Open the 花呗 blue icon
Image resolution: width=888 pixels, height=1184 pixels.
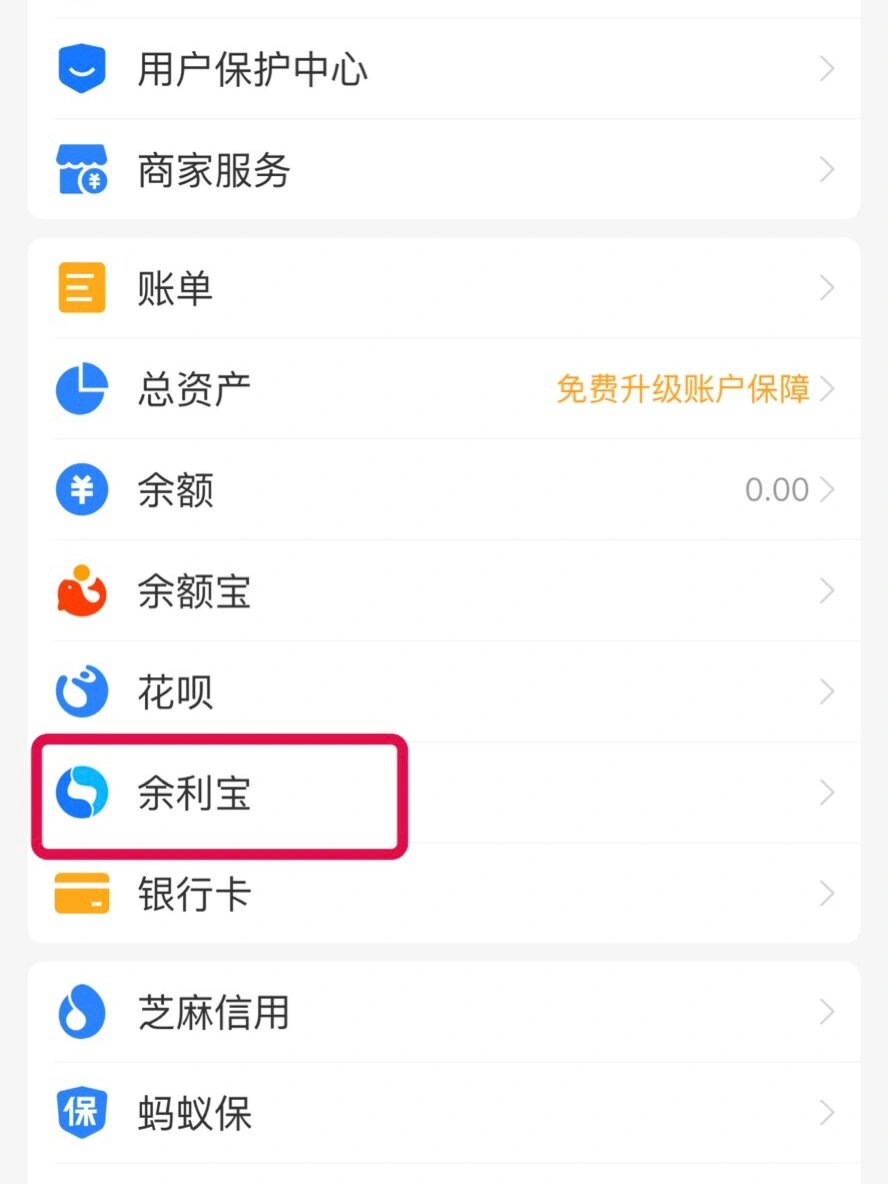click(x=80, y=691)
